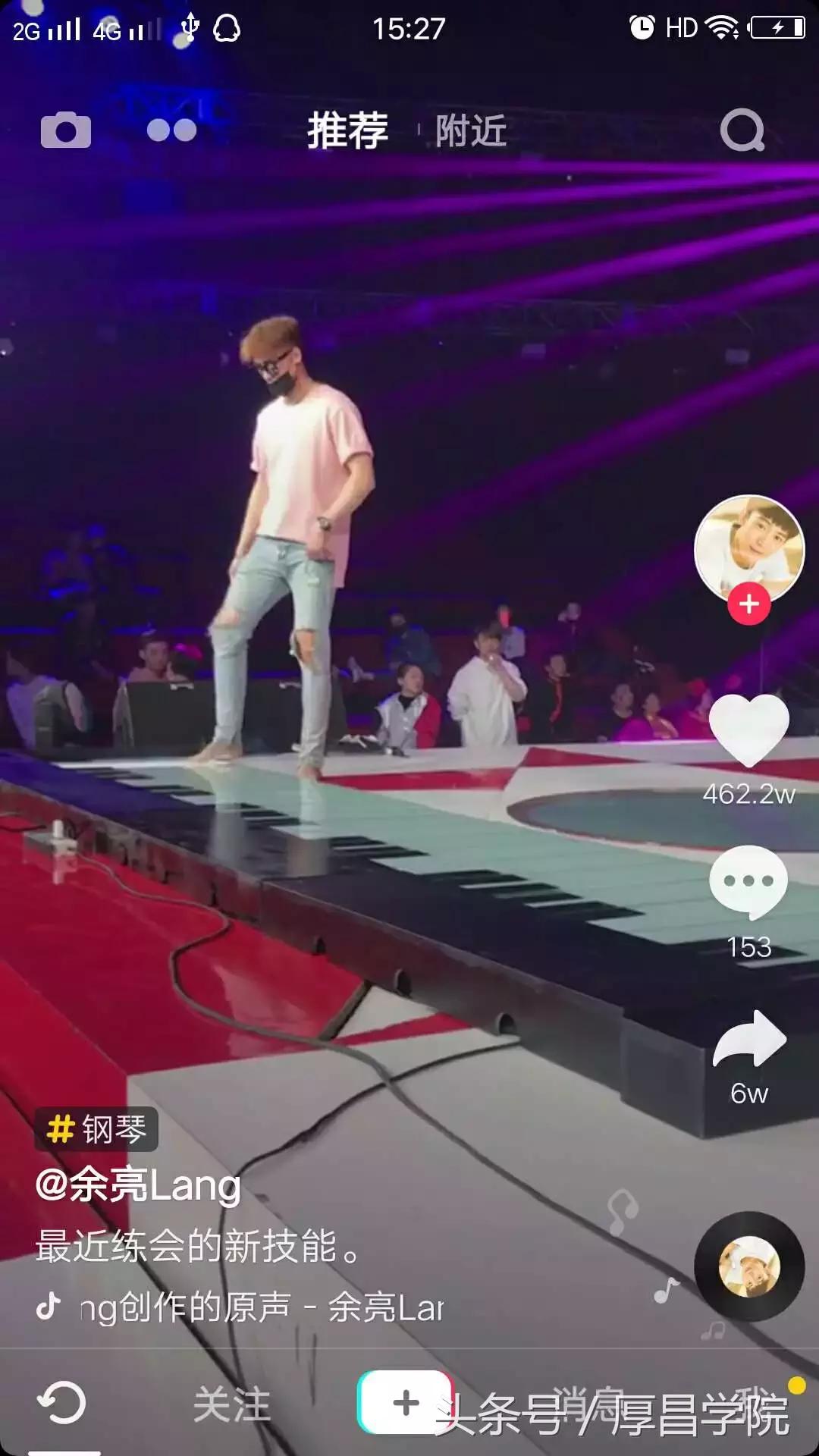Open the camera icon at top
Image resolution: width=819 pixels, height=1456 pixels.
pyautogui.click(x=65, y=130)
